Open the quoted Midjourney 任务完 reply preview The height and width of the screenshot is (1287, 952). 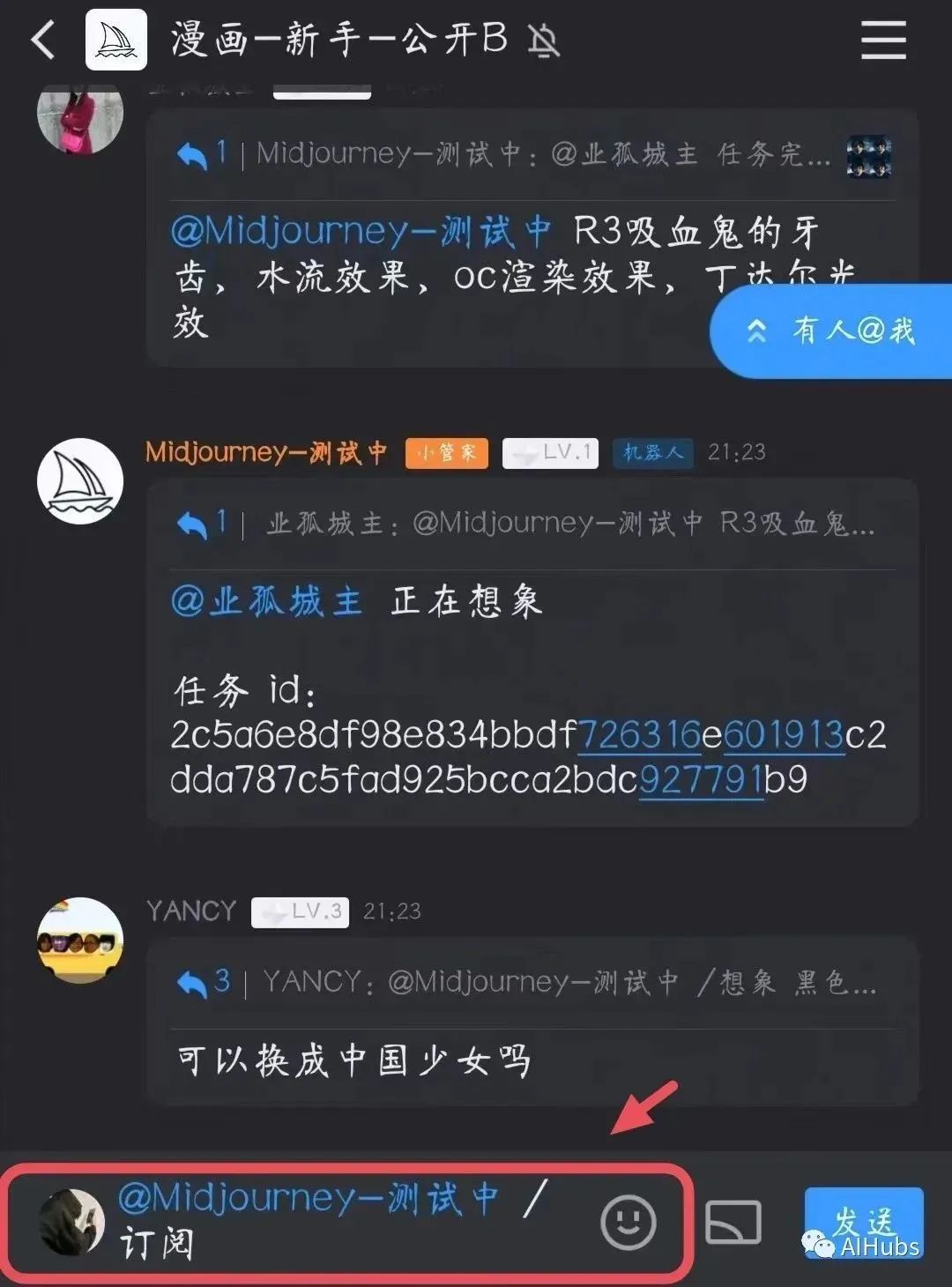coord(529,155)
